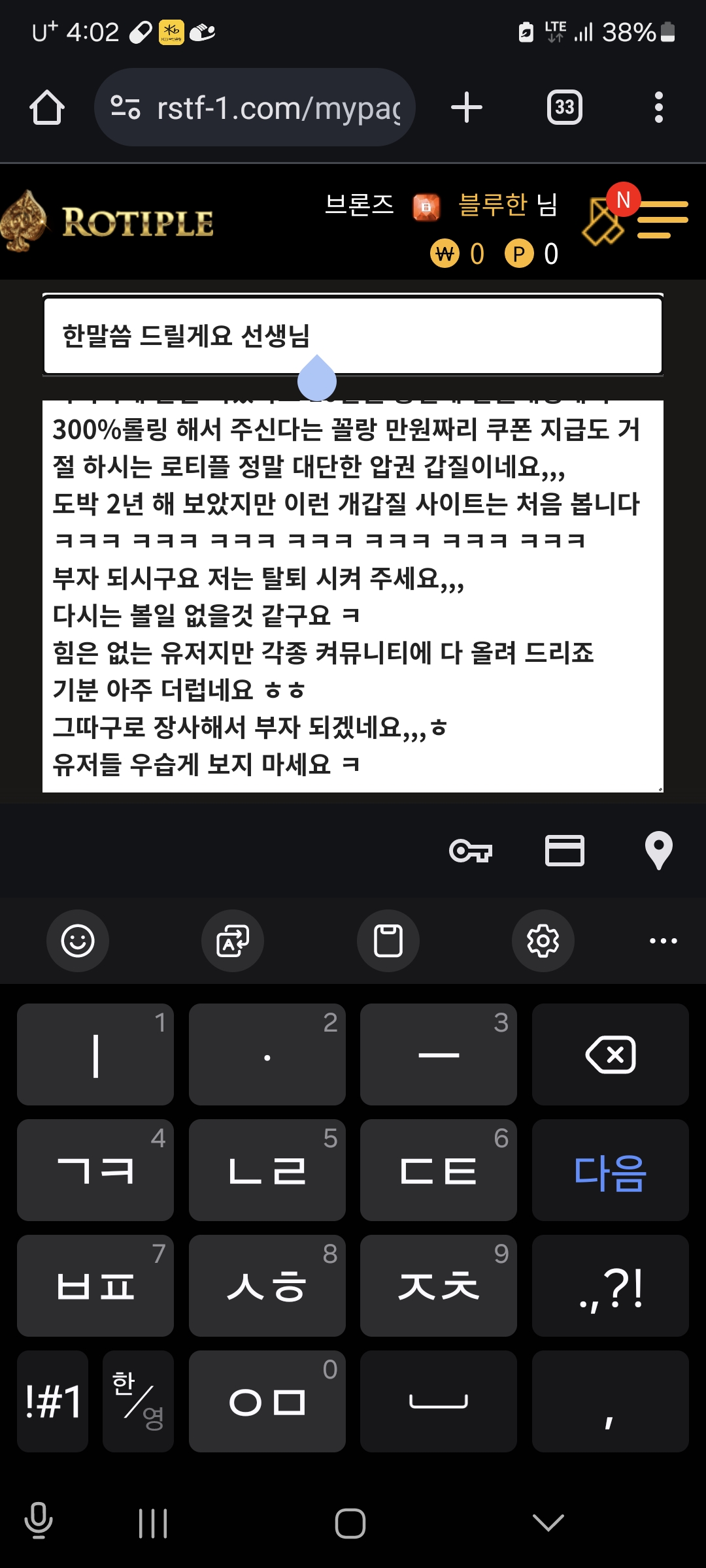Open the Rotiple hamburger menu

662,220
